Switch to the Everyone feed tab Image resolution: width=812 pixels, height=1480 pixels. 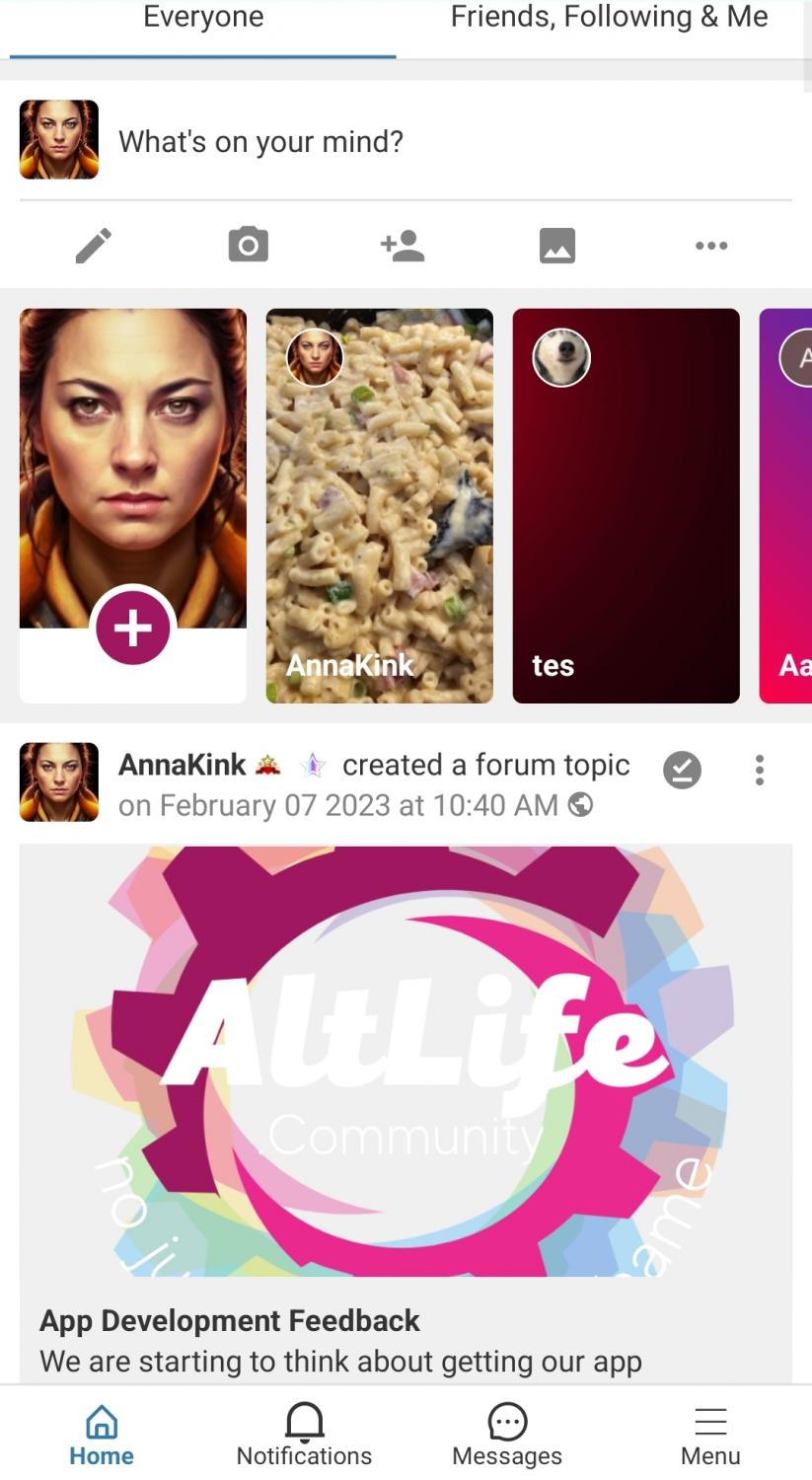203,20
